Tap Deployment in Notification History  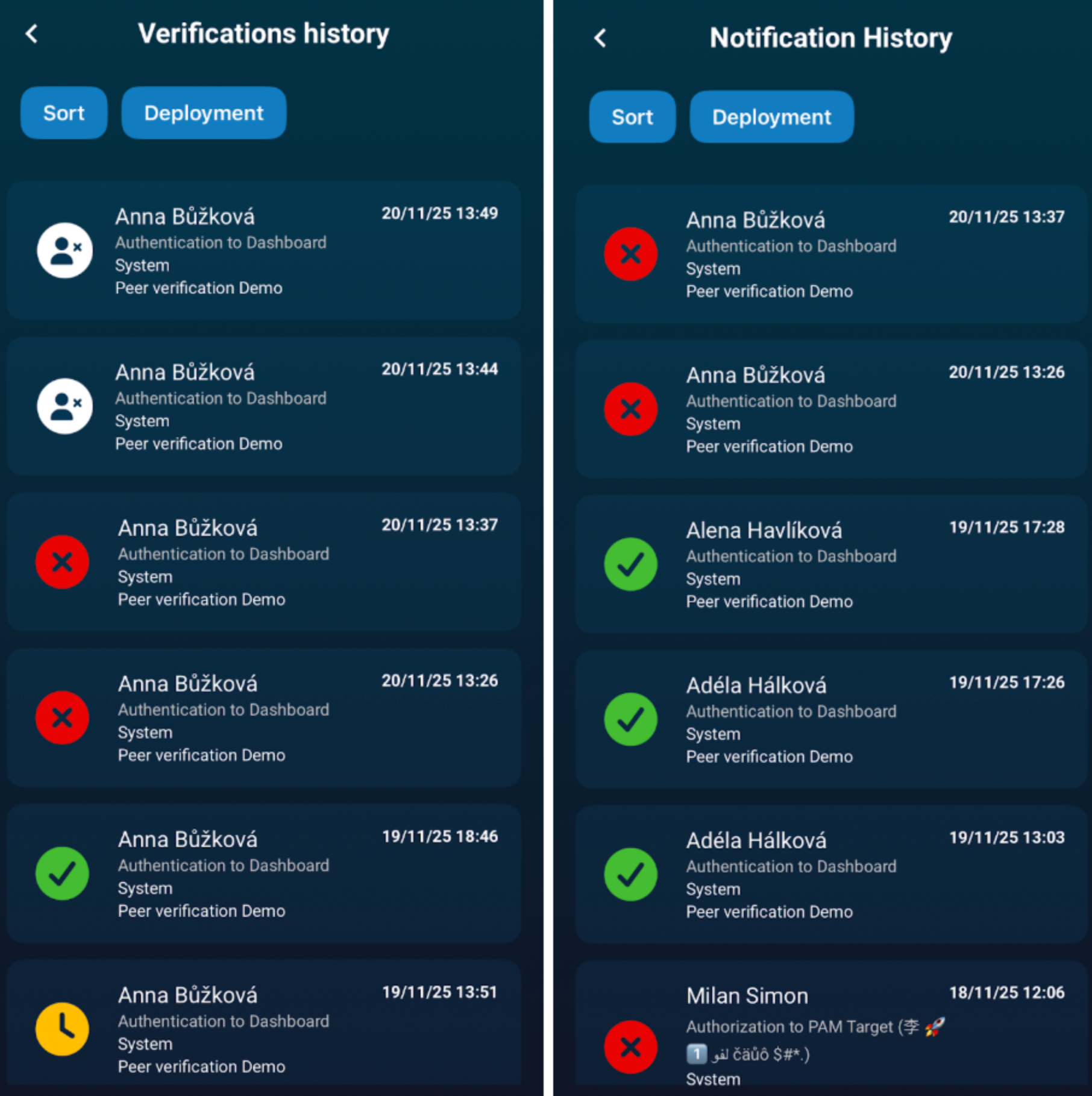771,117
